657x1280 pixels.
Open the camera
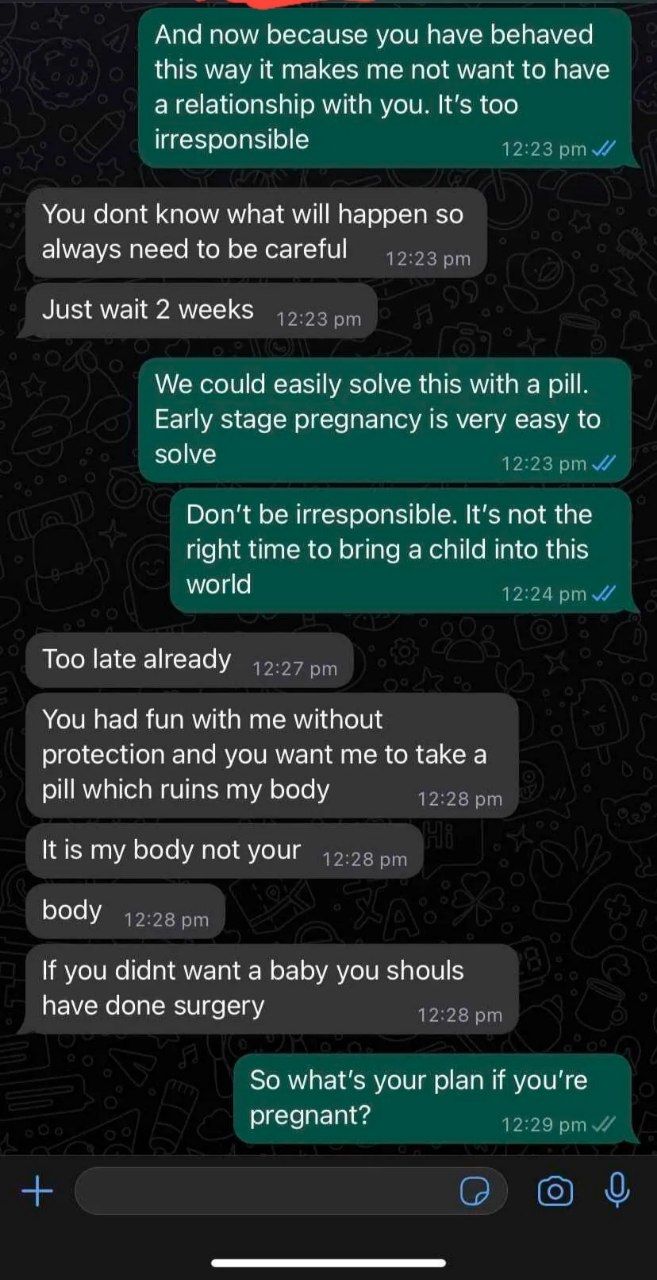click(x=555, y=1191)
